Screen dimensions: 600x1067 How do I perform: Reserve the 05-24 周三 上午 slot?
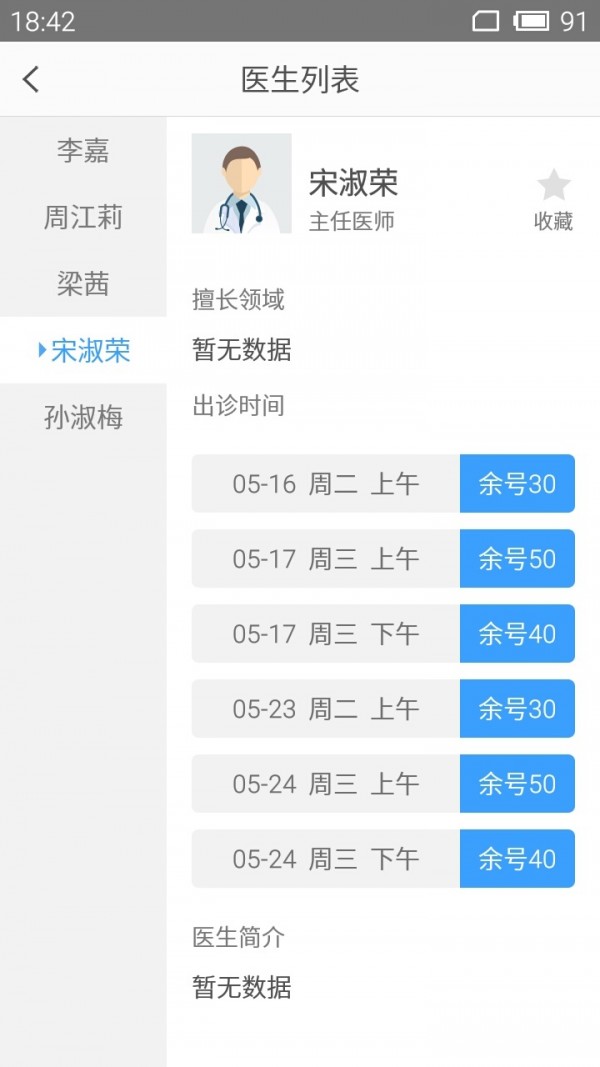coord(516,784)
